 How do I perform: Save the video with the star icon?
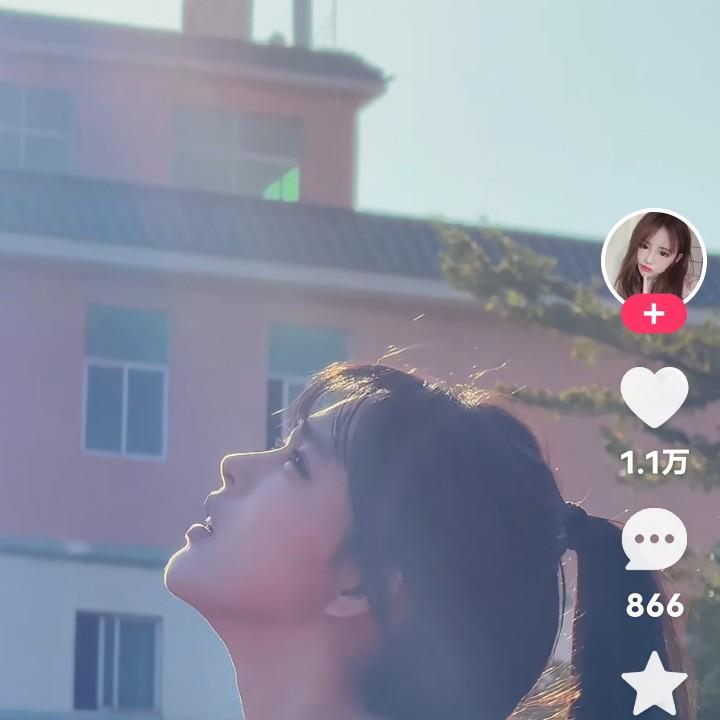[x=654, y=685]
